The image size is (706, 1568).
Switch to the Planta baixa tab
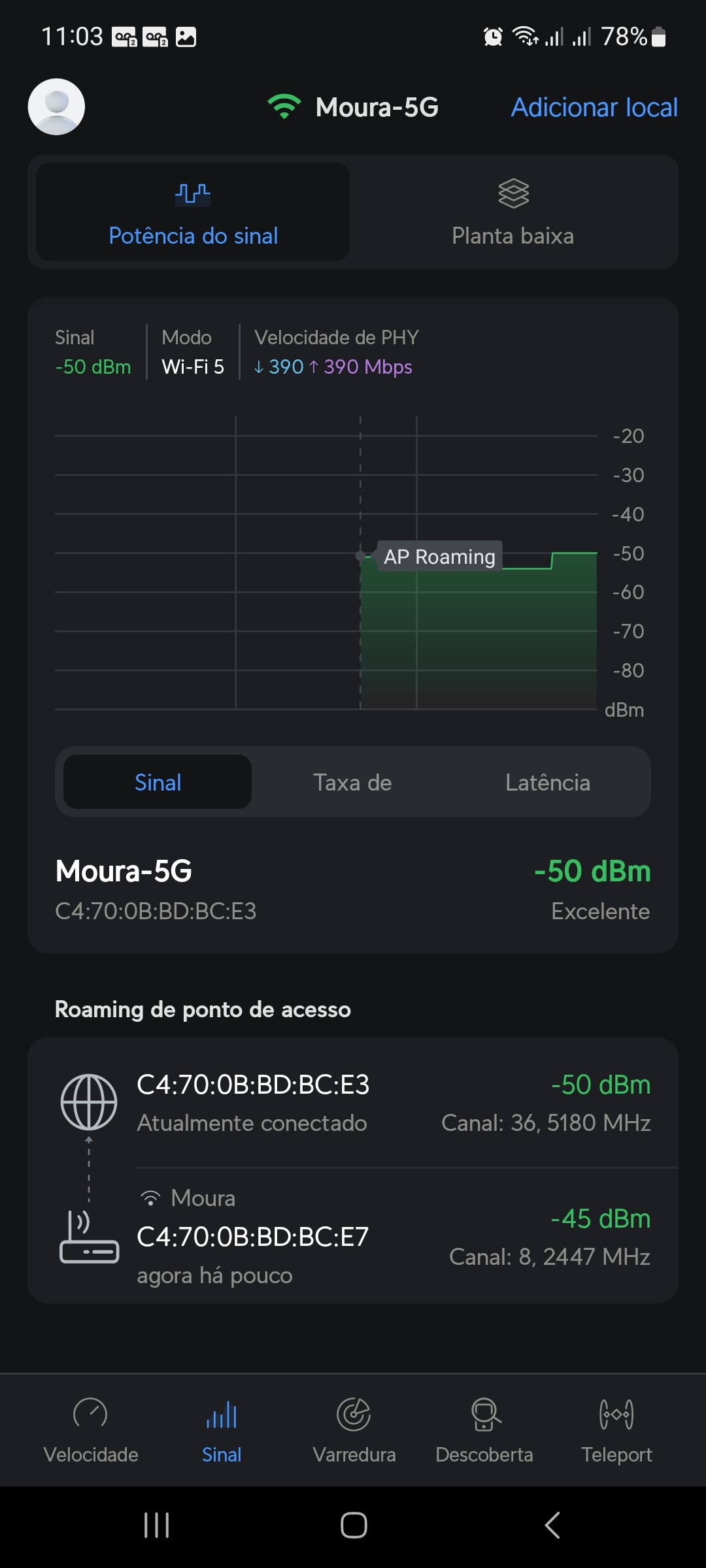pyautogui.click(x=513, y=212)
